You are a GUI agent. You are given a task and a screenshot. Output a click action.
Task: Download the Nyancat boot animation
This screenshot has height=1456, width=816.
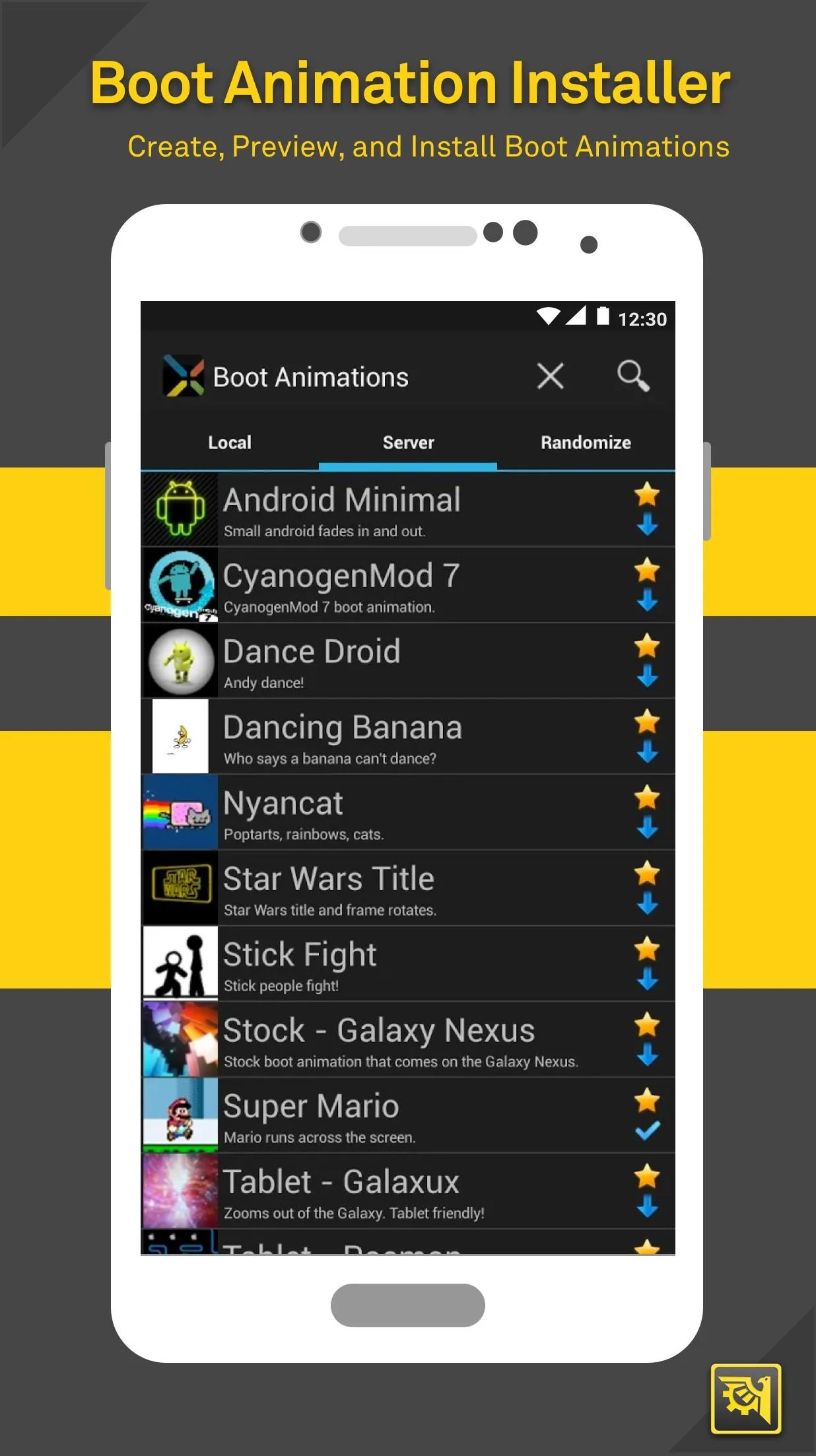(x=647, y=828)
